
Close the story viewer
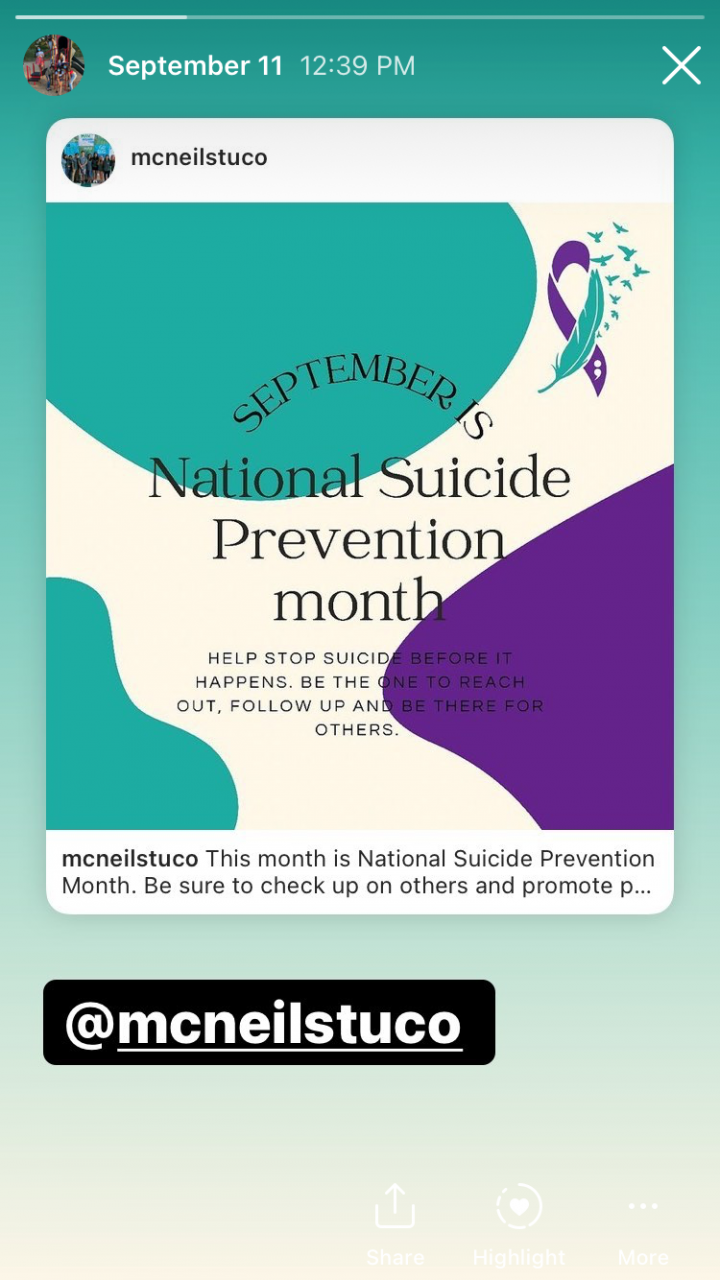pyautogui.click(x=681, y=66)
